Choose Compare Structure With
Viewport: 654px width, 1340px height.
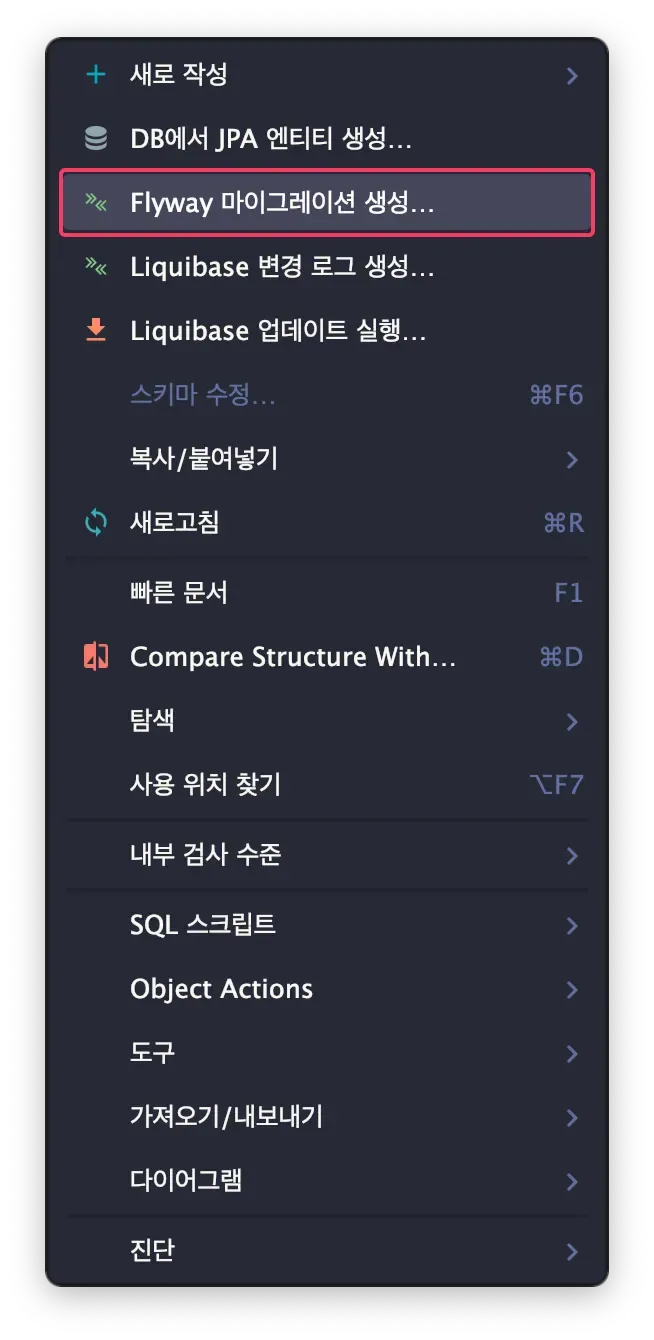(x=293, y=657)
